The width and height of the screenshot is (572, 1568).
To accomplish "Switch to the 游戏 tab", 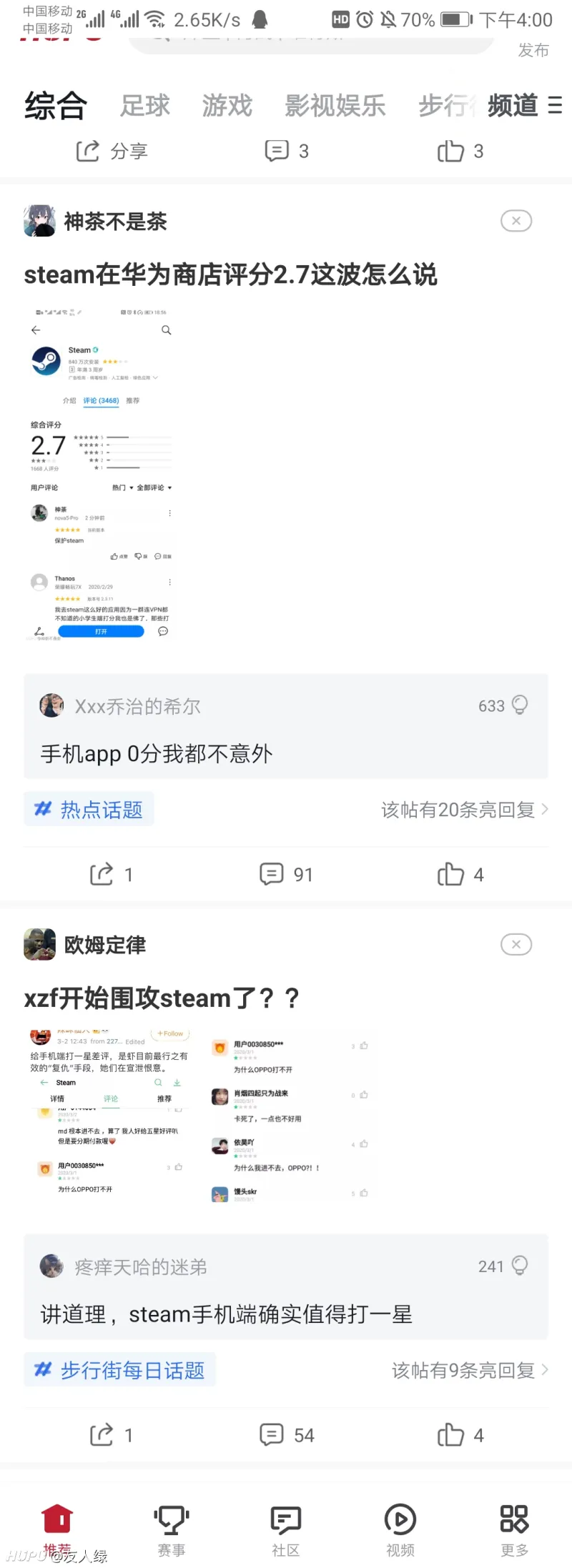I will click(226, 106).
